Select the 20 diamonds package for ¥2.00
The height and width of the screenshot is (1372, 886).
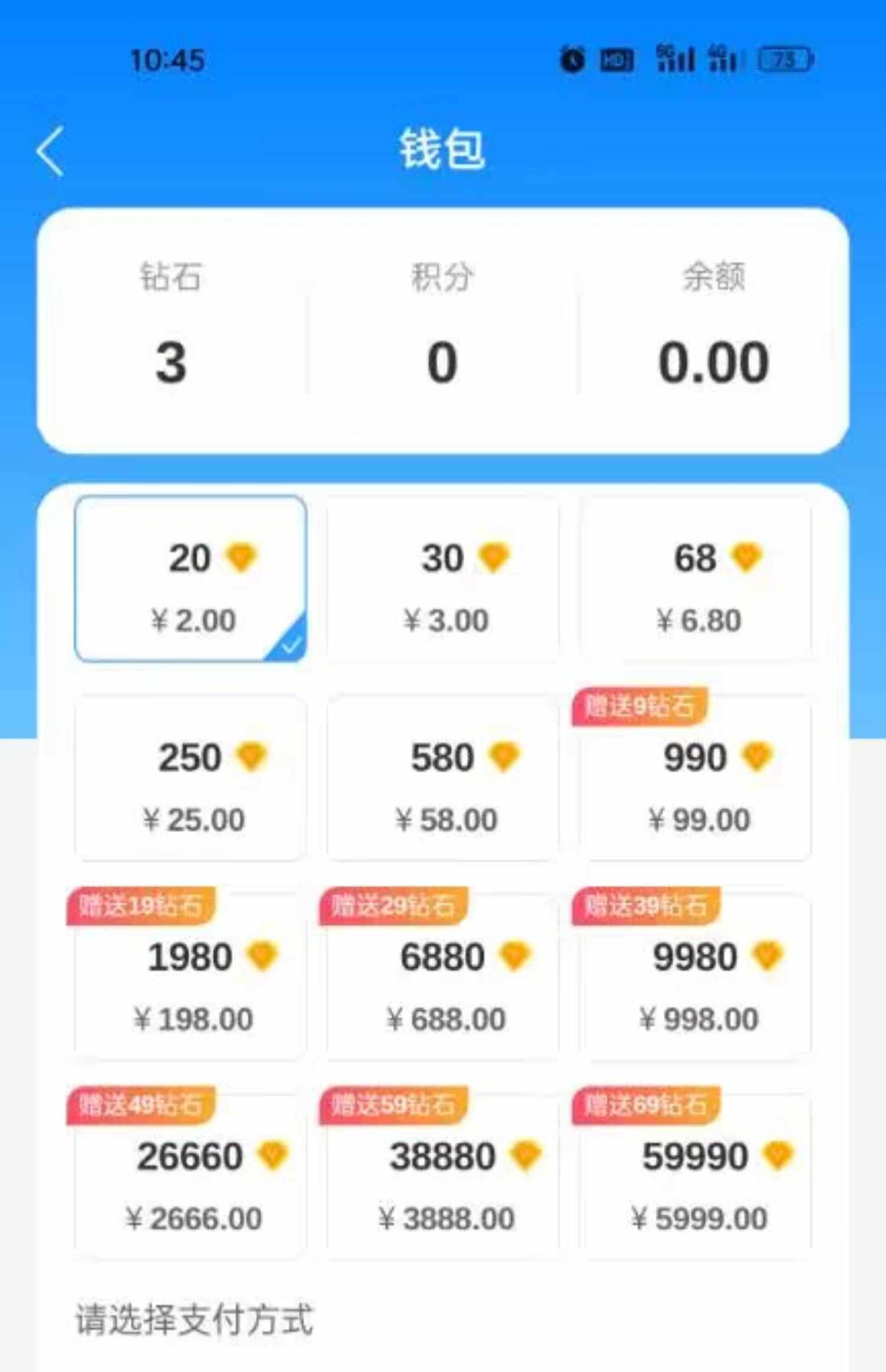(190, 579)
